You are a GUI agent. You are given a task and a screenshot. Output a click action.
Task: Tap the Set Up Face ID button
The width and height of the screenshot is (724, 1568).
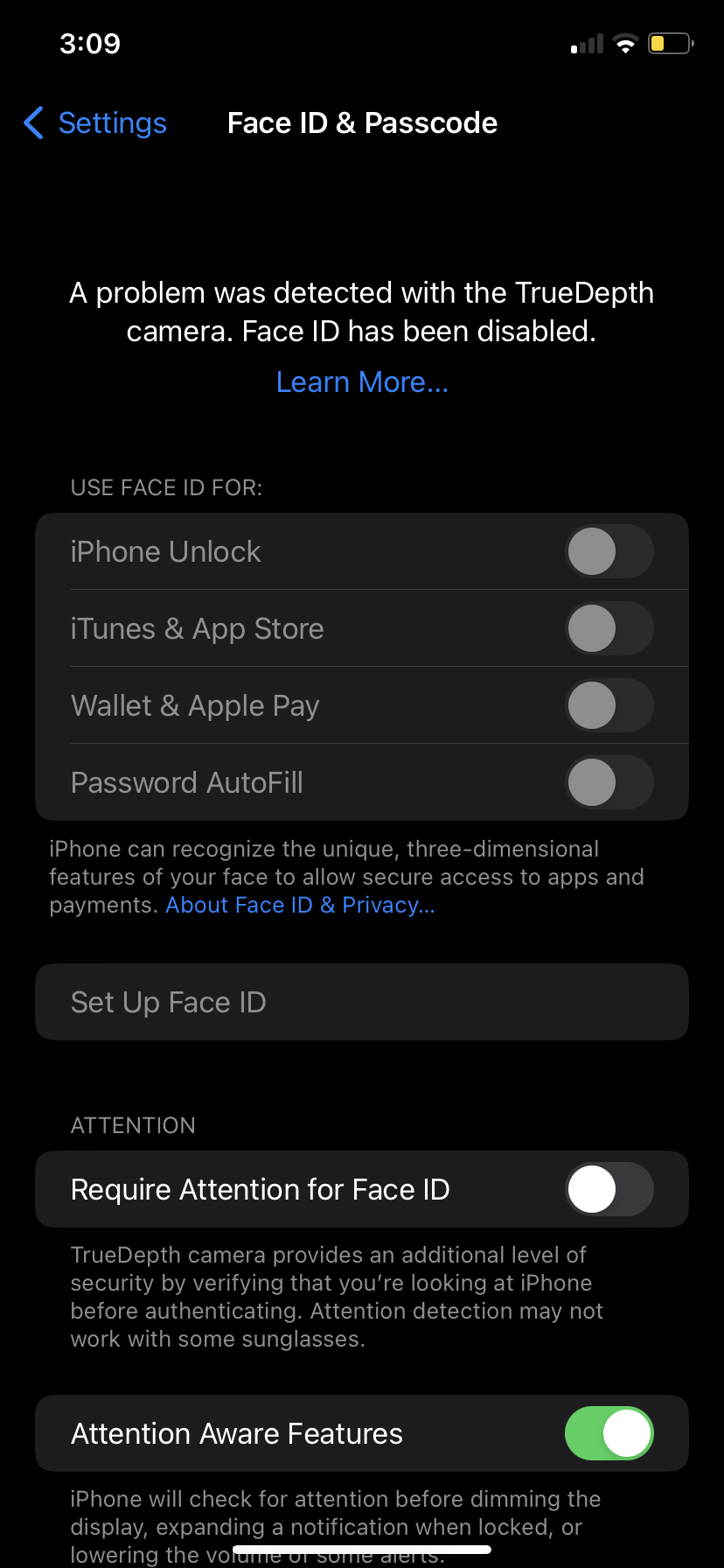(361, 1002)
